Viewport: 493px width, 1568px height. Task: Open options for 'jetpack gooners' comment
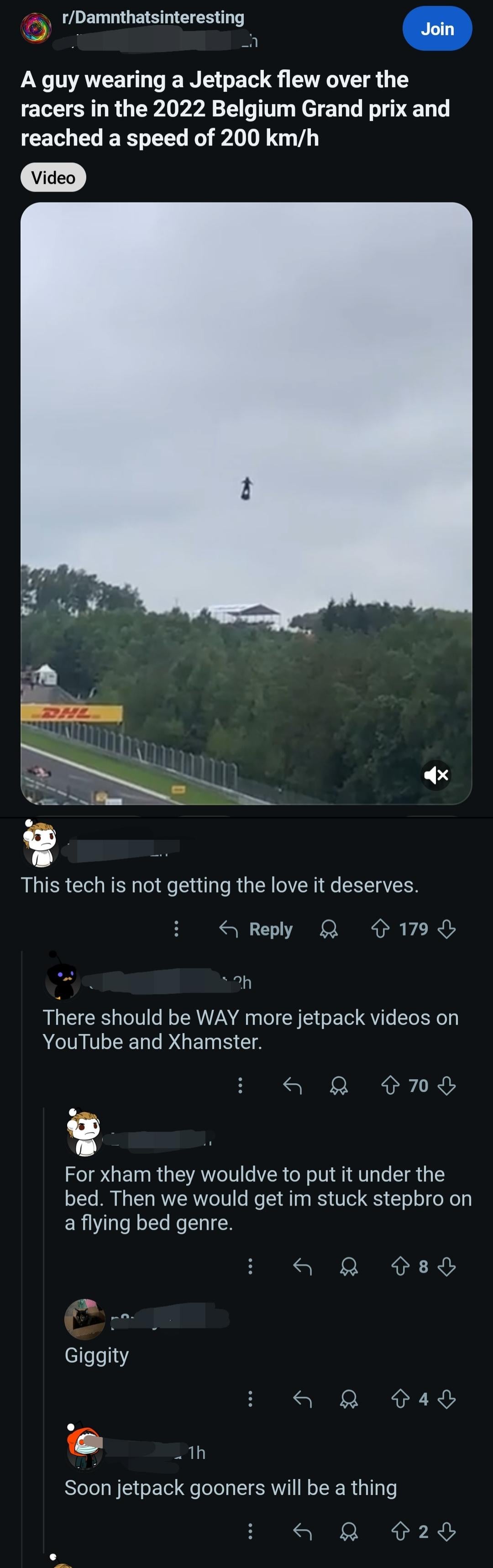pyautogui.click(x=250, y=1531)
